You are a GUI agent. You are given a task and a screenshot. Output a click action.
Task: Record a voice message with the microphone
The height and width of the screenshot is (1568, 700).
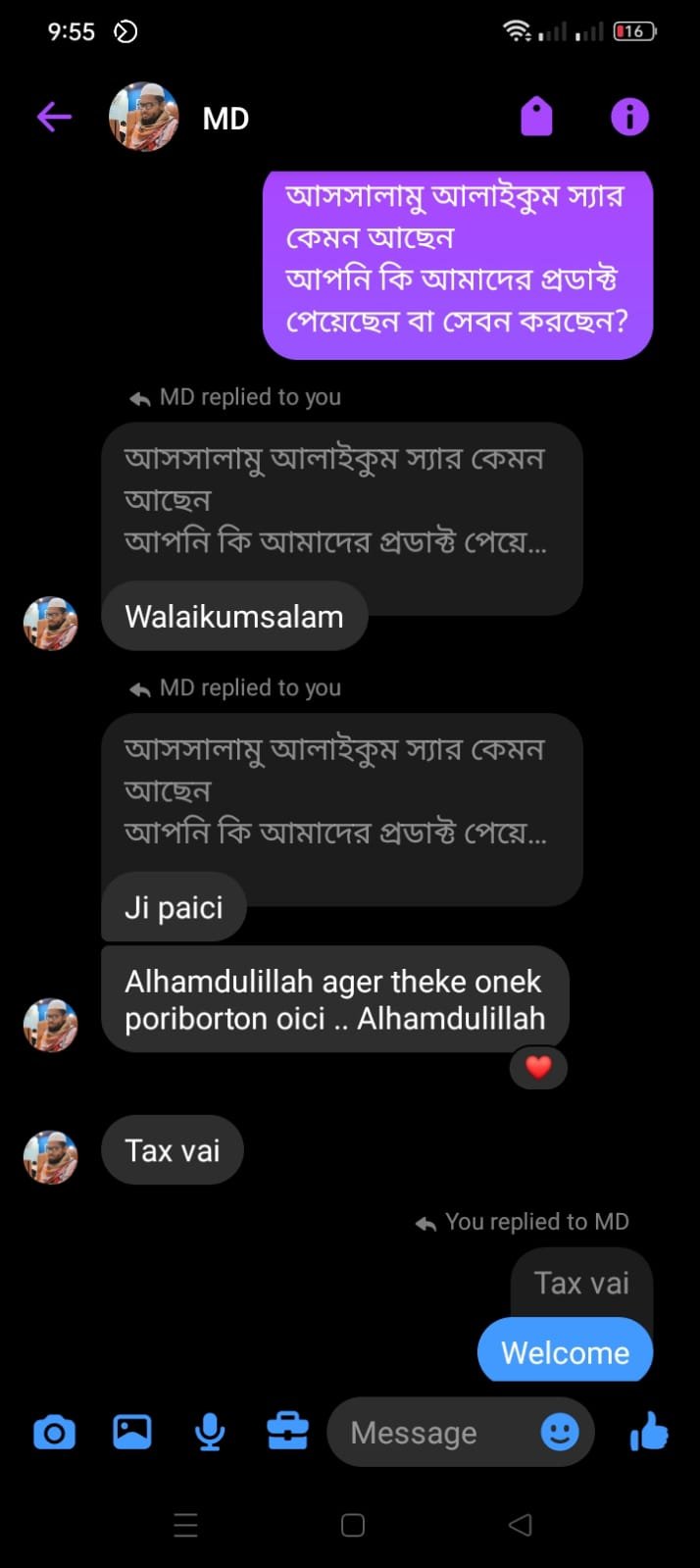[x=210, y=1433]
